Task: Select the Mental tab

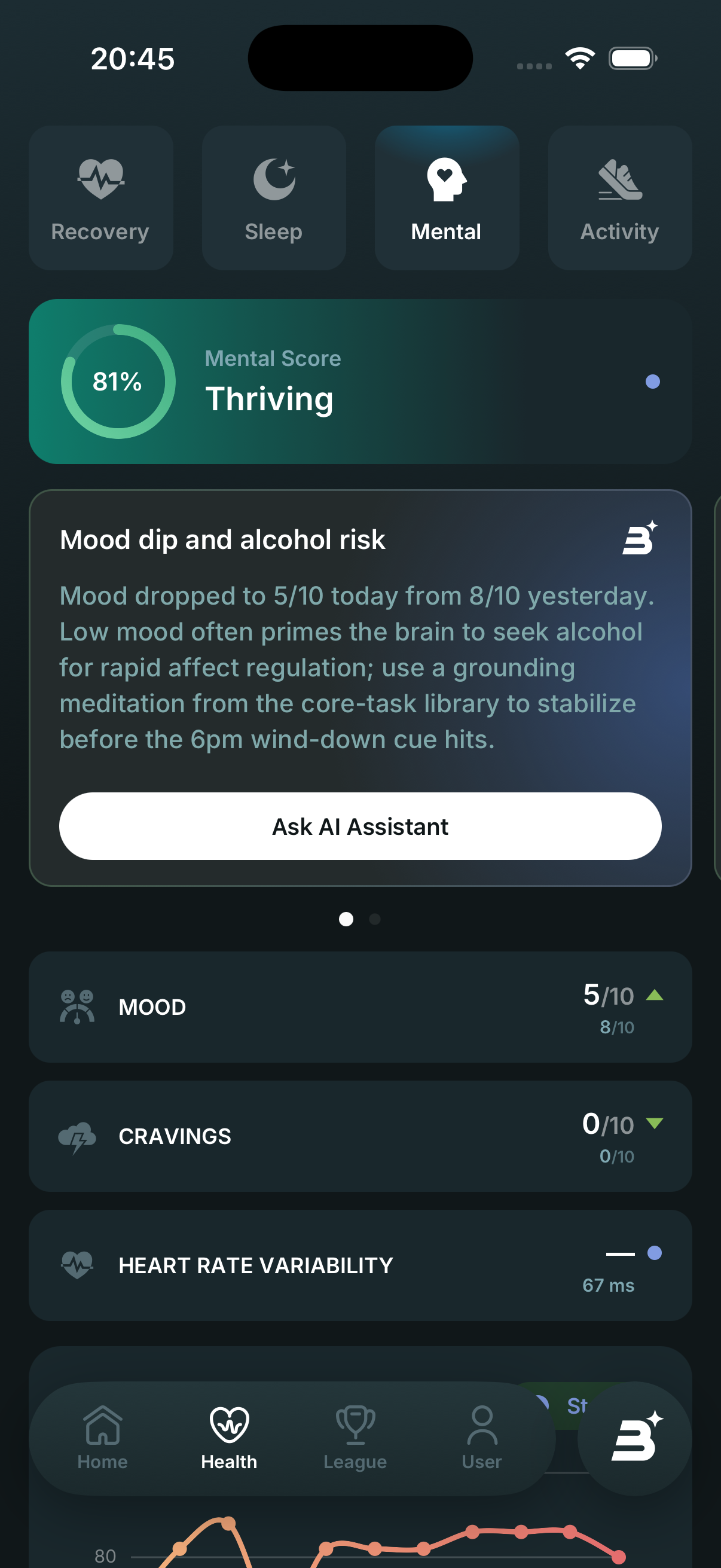Action: point(447,198)
